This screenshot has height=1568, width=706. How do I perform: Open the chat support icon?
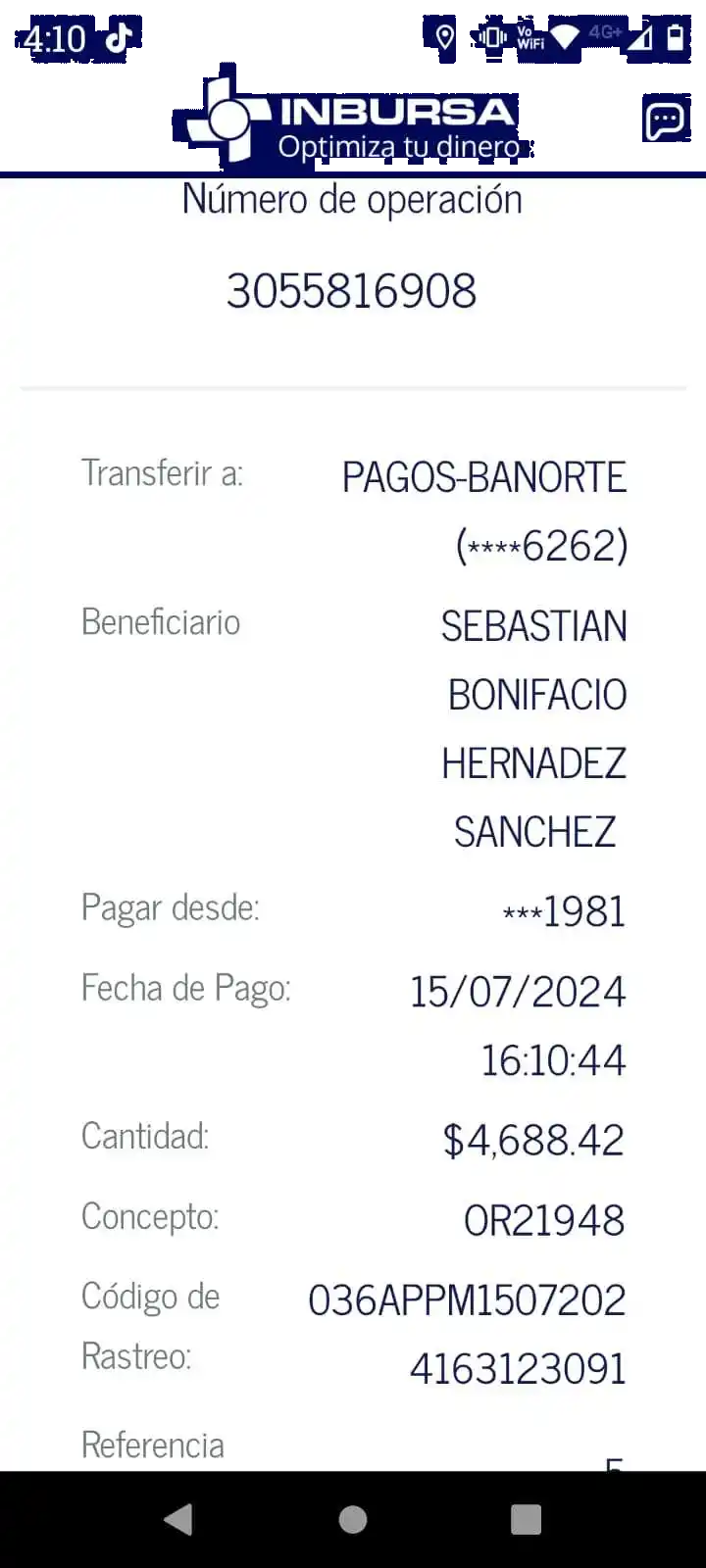[x=665, y=122]
